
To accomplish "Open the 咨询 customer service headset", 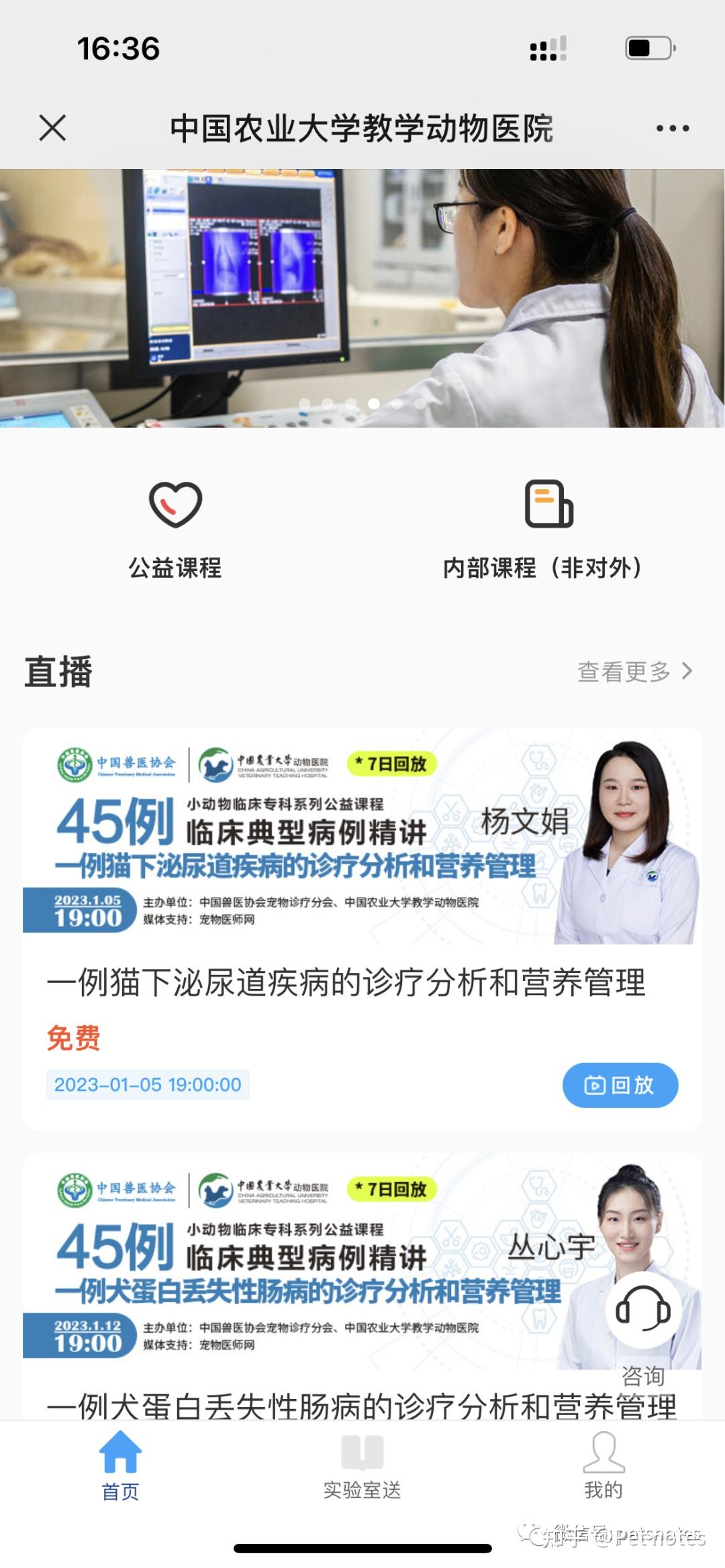I will point(643,1323).
